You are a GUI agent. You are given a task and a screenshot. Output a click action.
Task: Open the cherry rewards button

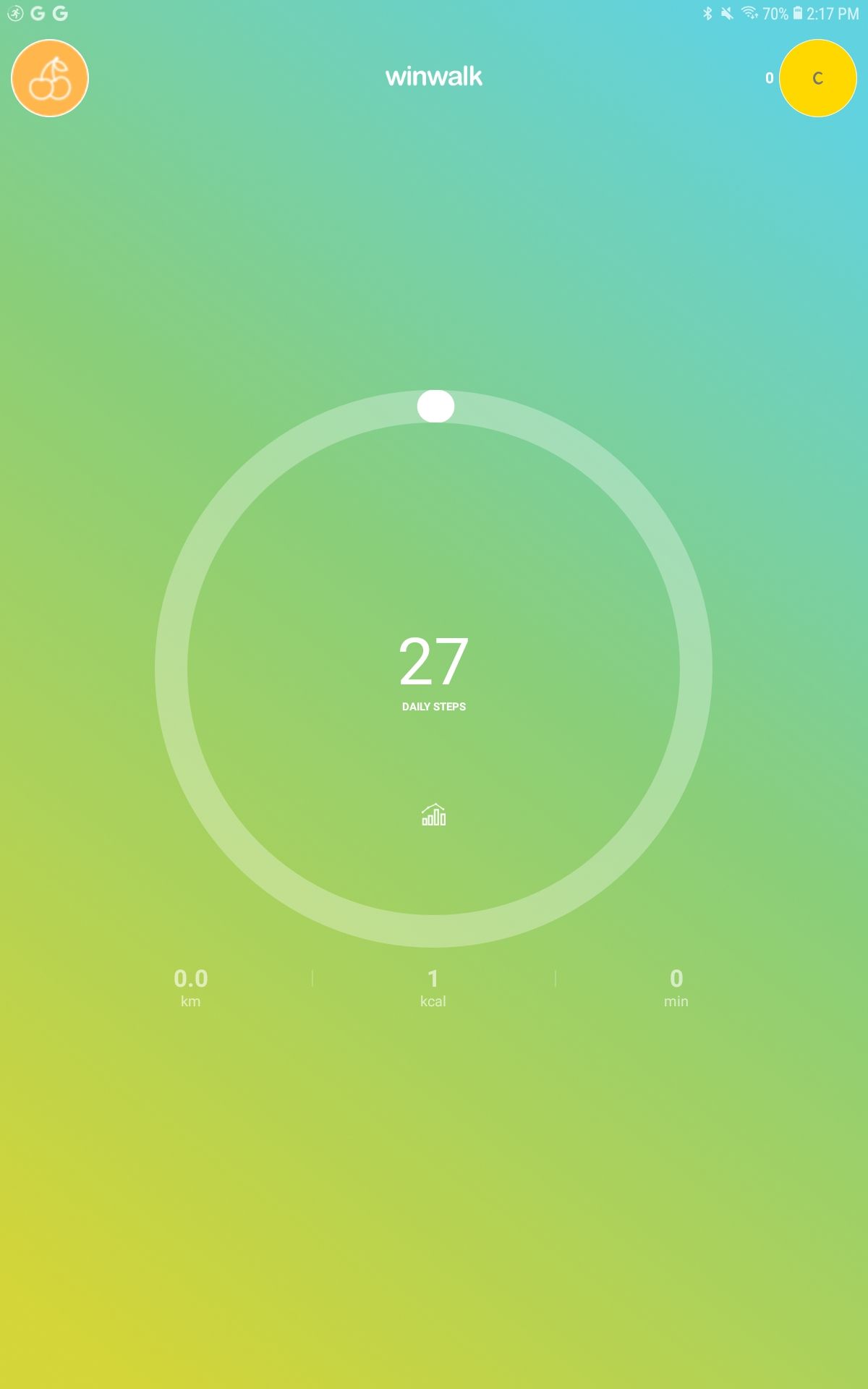pos(50,78)
